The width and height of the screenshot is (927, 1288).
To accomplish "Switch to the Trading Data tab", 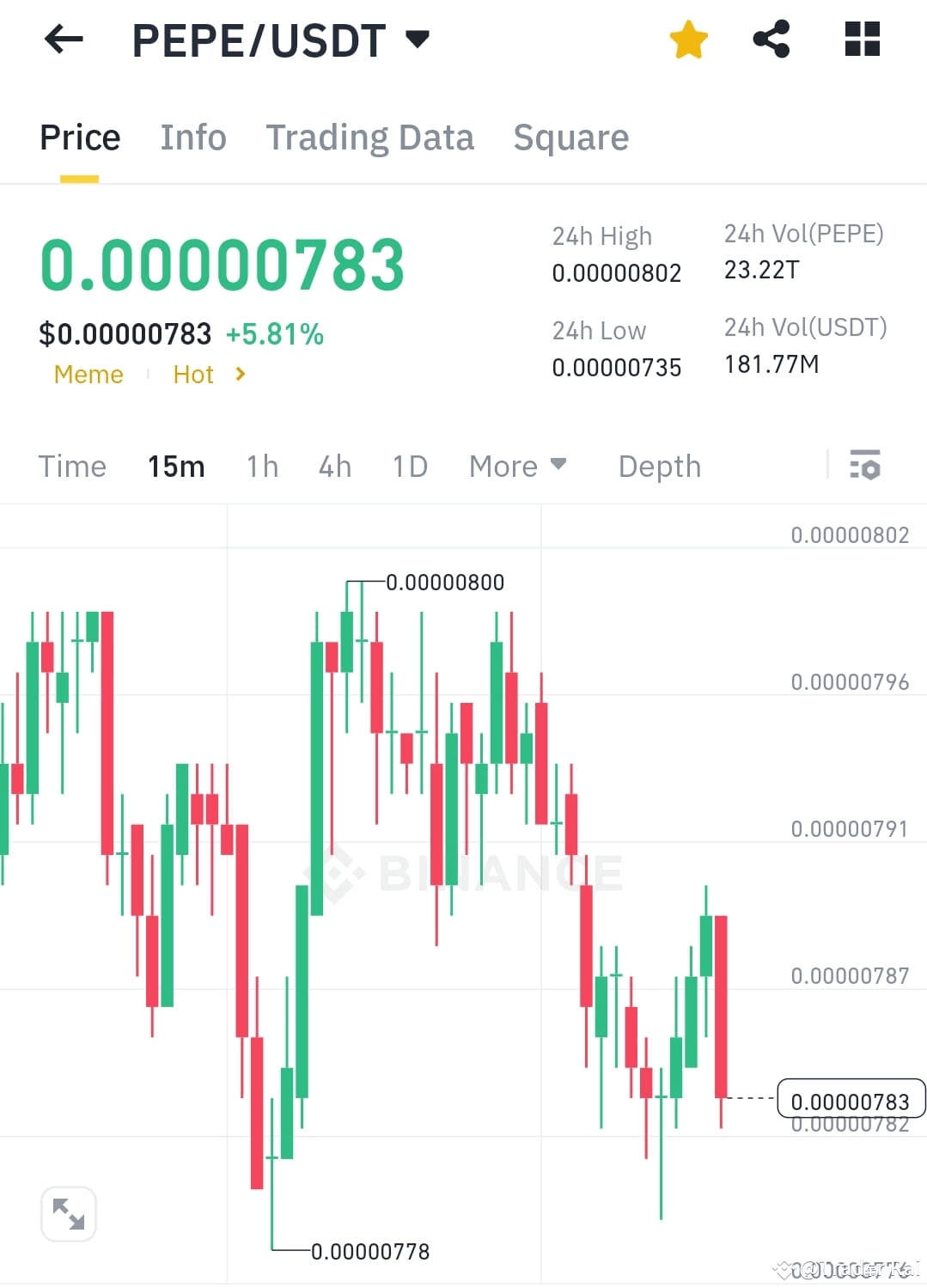I will [x=370, y=137].
